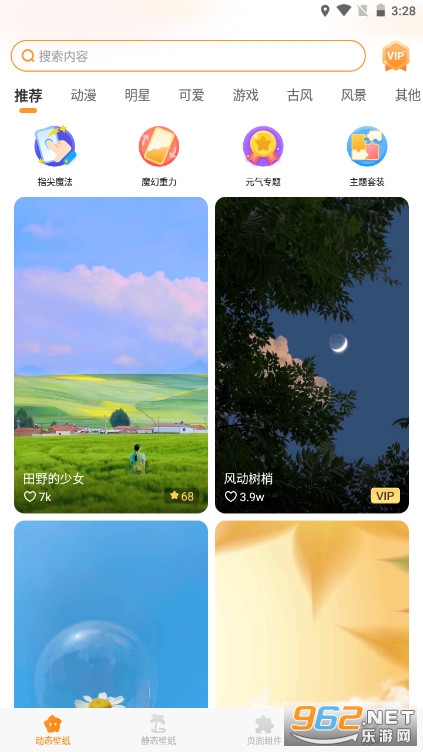This screenshot has height=752, width=423.
Task: Switch to the 明星 tab
Action: (x=138, y=95)
